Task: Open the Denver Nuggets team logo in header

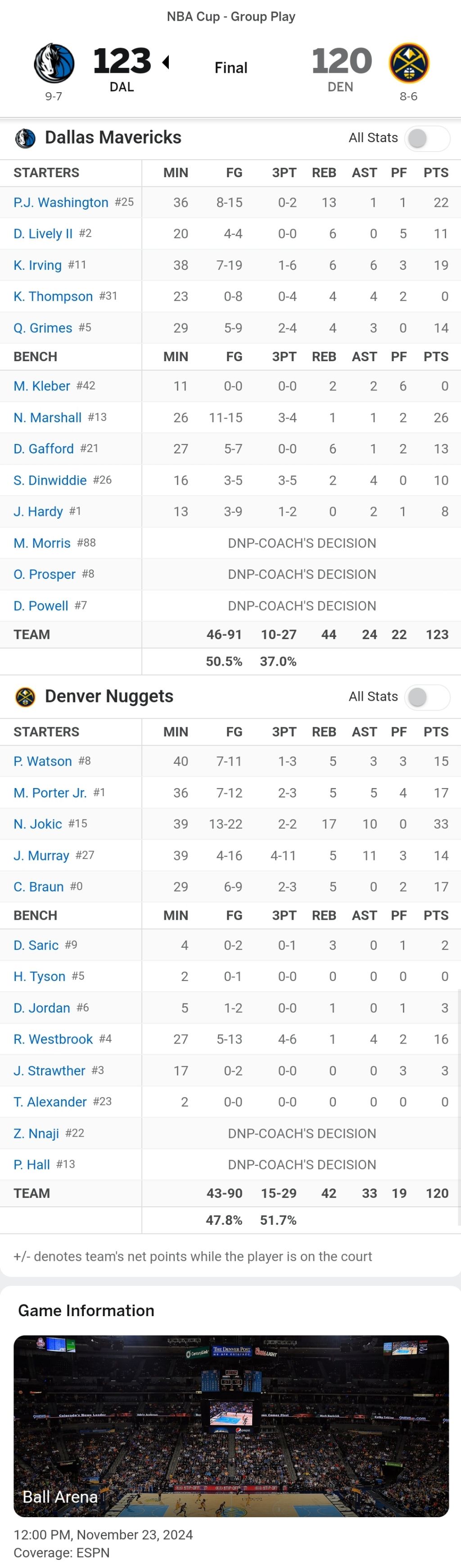Action: click(409, 63)
